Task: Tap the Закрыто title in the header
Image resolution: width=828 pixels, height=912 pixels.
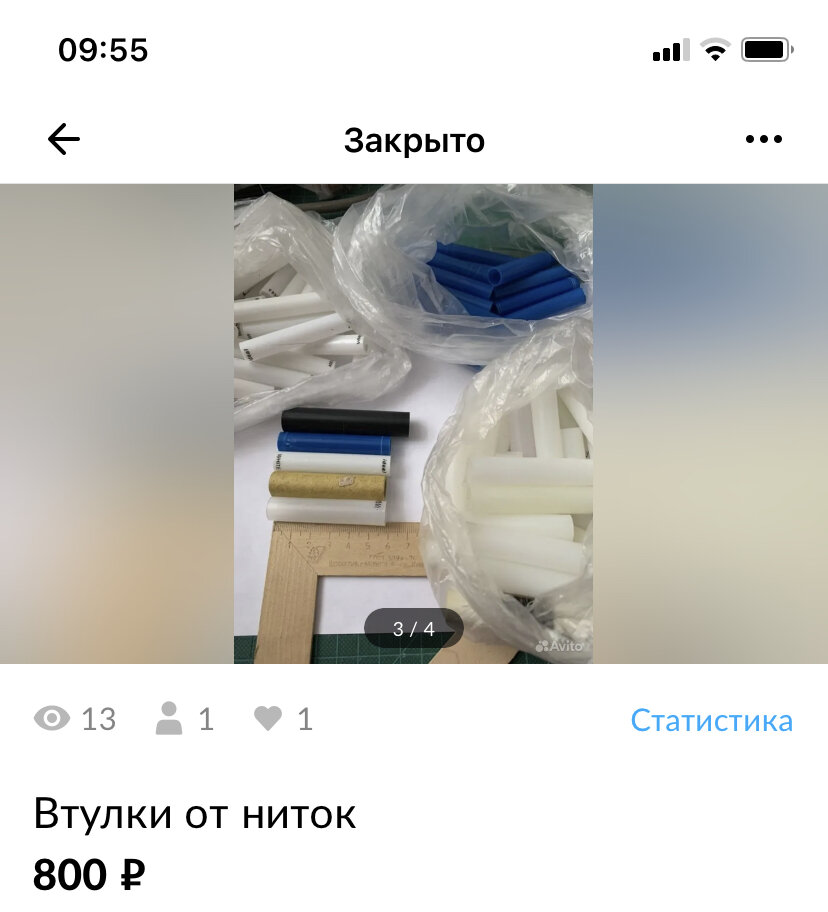Action: pos(414,138)
